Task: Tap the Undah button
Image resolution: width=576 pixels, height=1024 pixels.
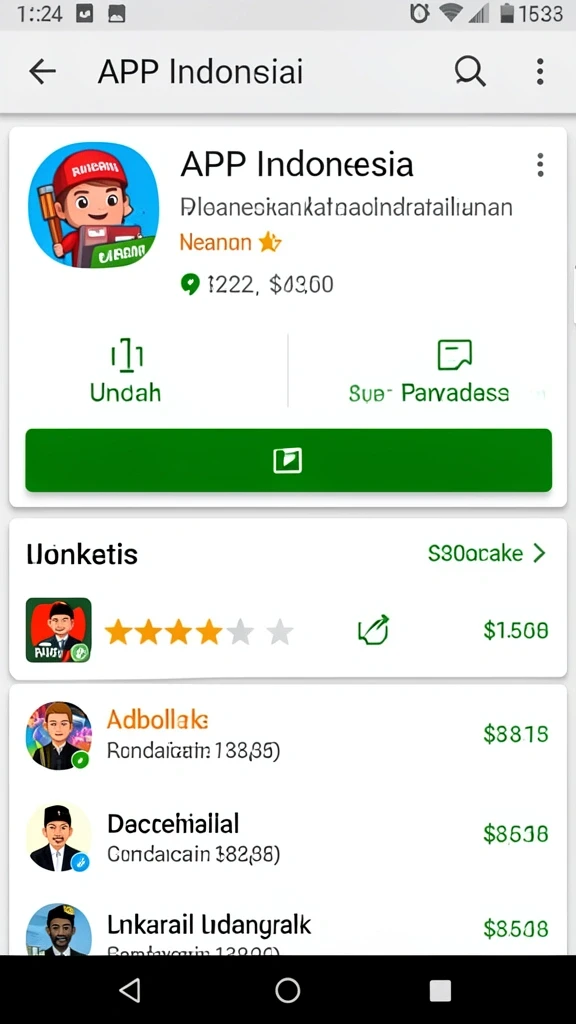Action: tap(126, 372)
